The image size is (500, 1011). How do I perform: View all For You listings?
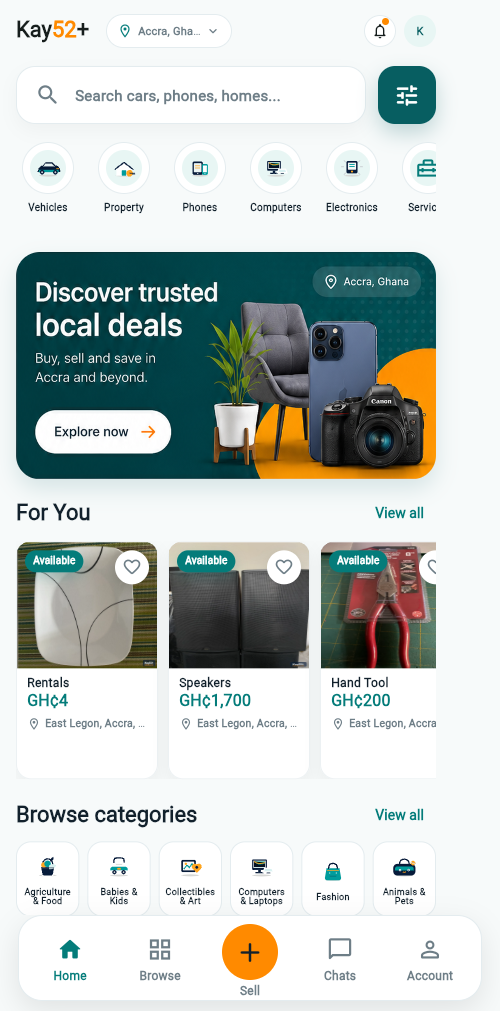pyautogui.click(x=399, y=513)
